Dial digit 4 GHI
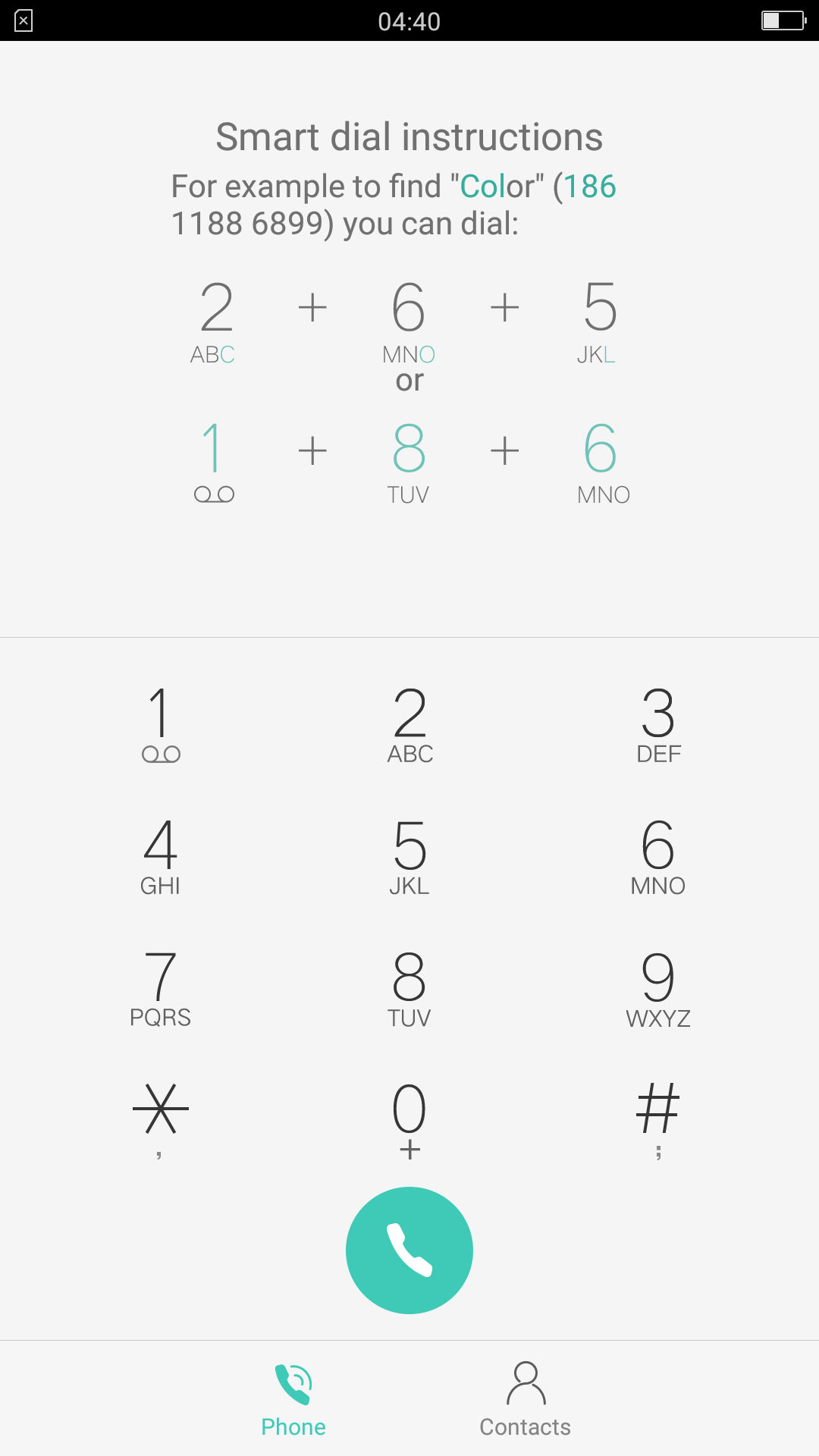 160,855
